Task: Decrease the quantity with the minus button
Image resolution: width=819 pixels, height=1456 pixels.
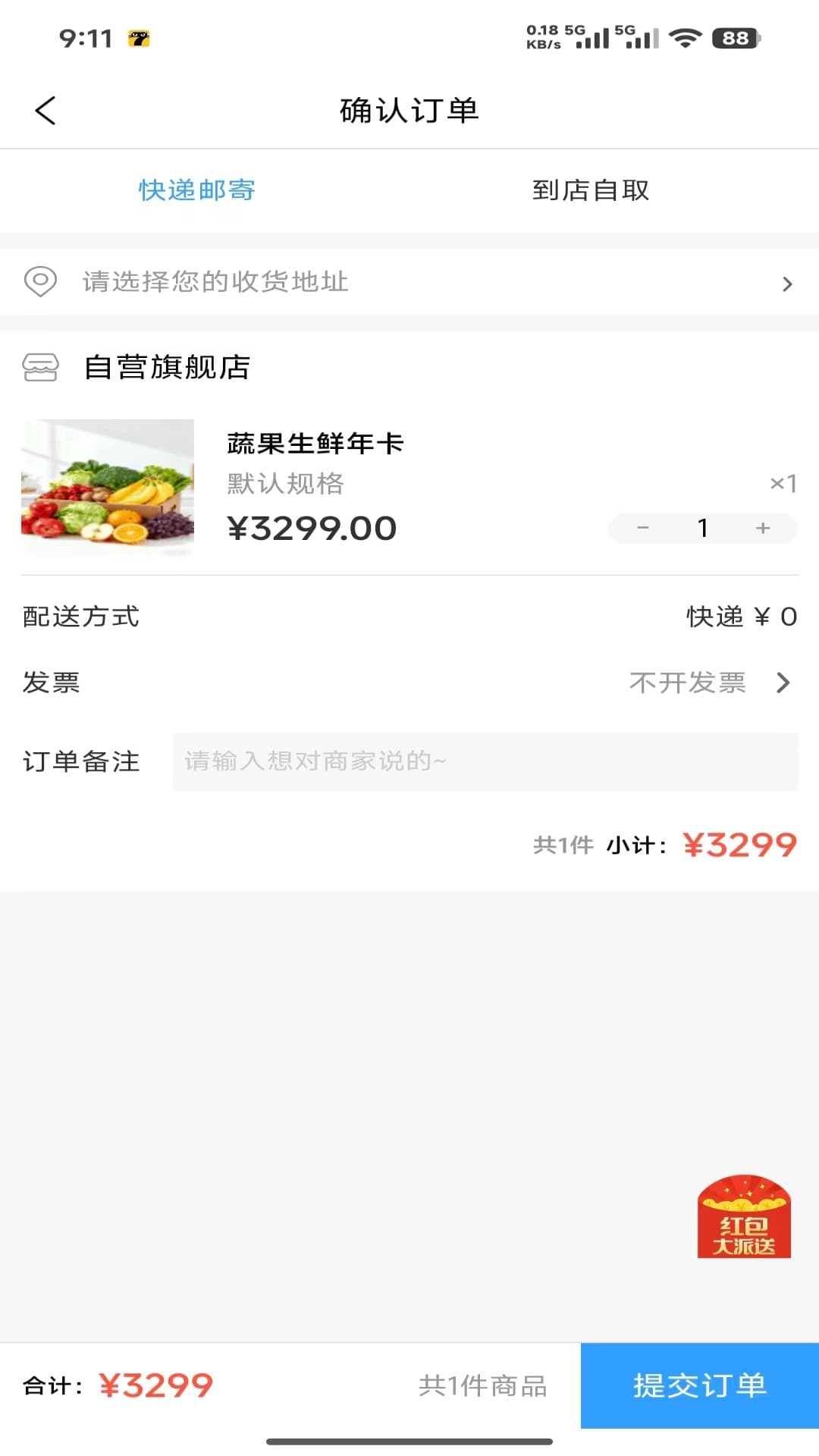Action: point(643,529)
